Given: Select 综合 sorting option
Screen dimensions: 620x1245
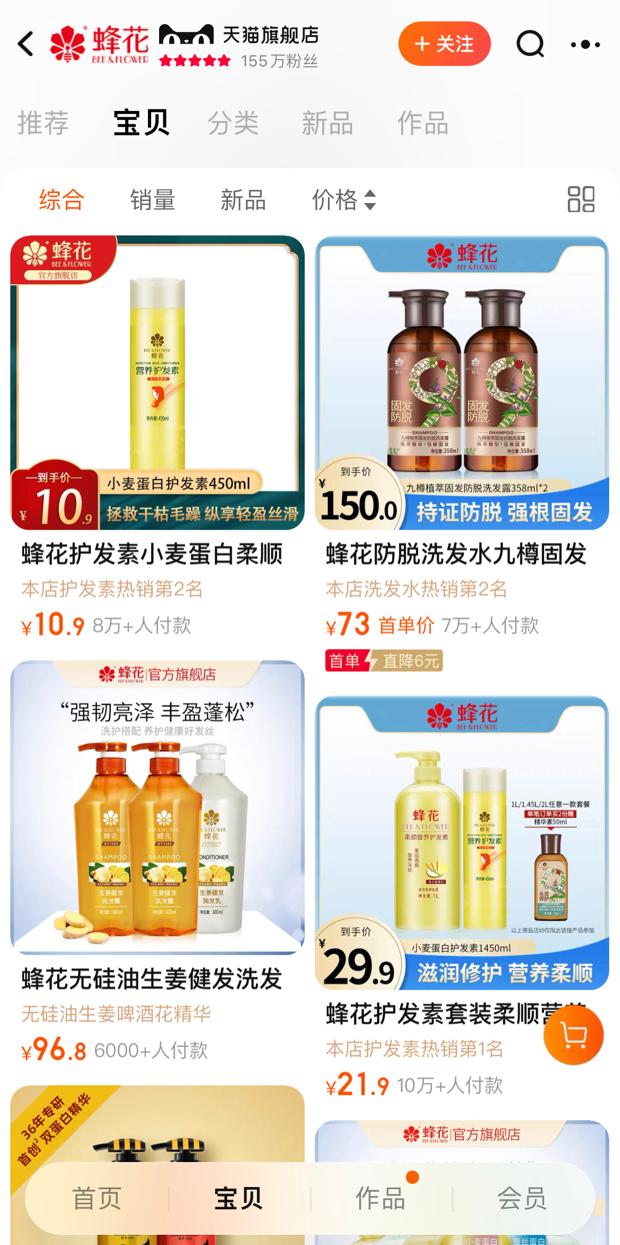Looking at the screenshot, I should point(61,200).
